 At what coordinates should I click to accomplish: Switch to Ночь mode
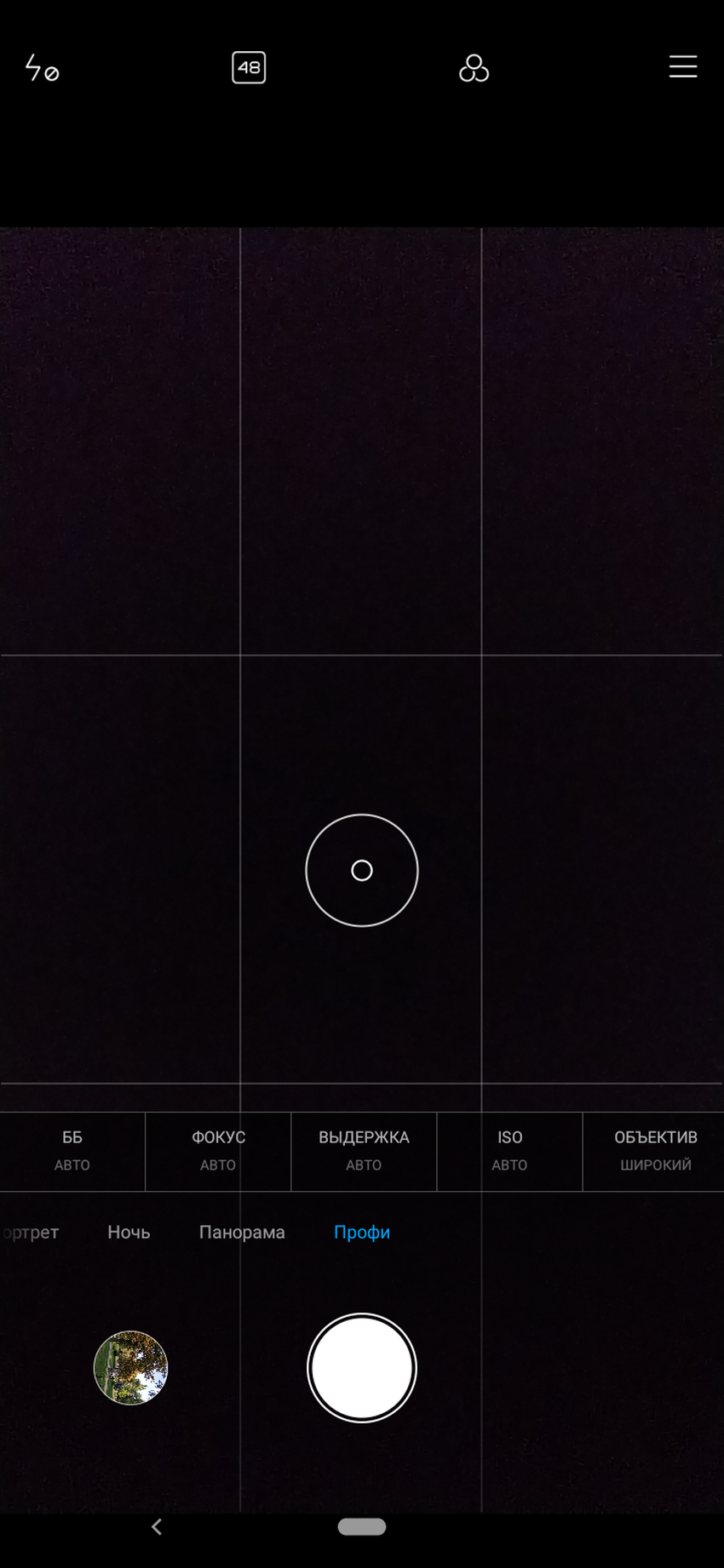(x=129, y=1232)
